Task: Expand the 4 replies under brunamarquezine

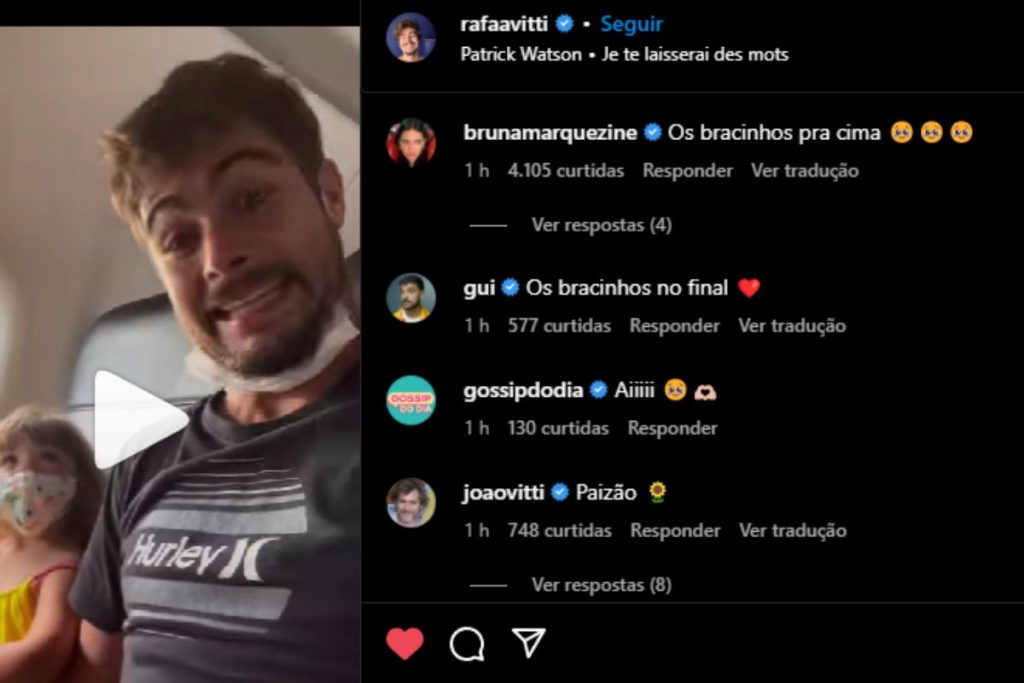Action: click(x=601, y=225)
